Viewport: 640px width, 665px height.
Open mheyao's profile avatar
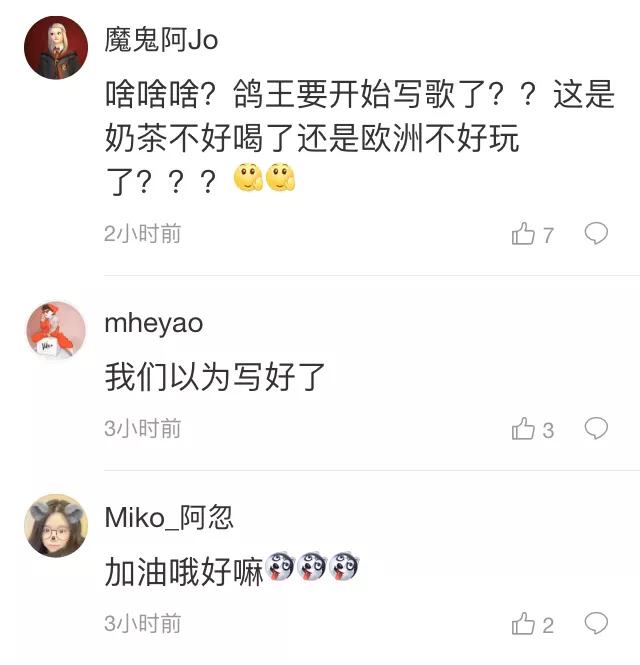click(56, 331)
